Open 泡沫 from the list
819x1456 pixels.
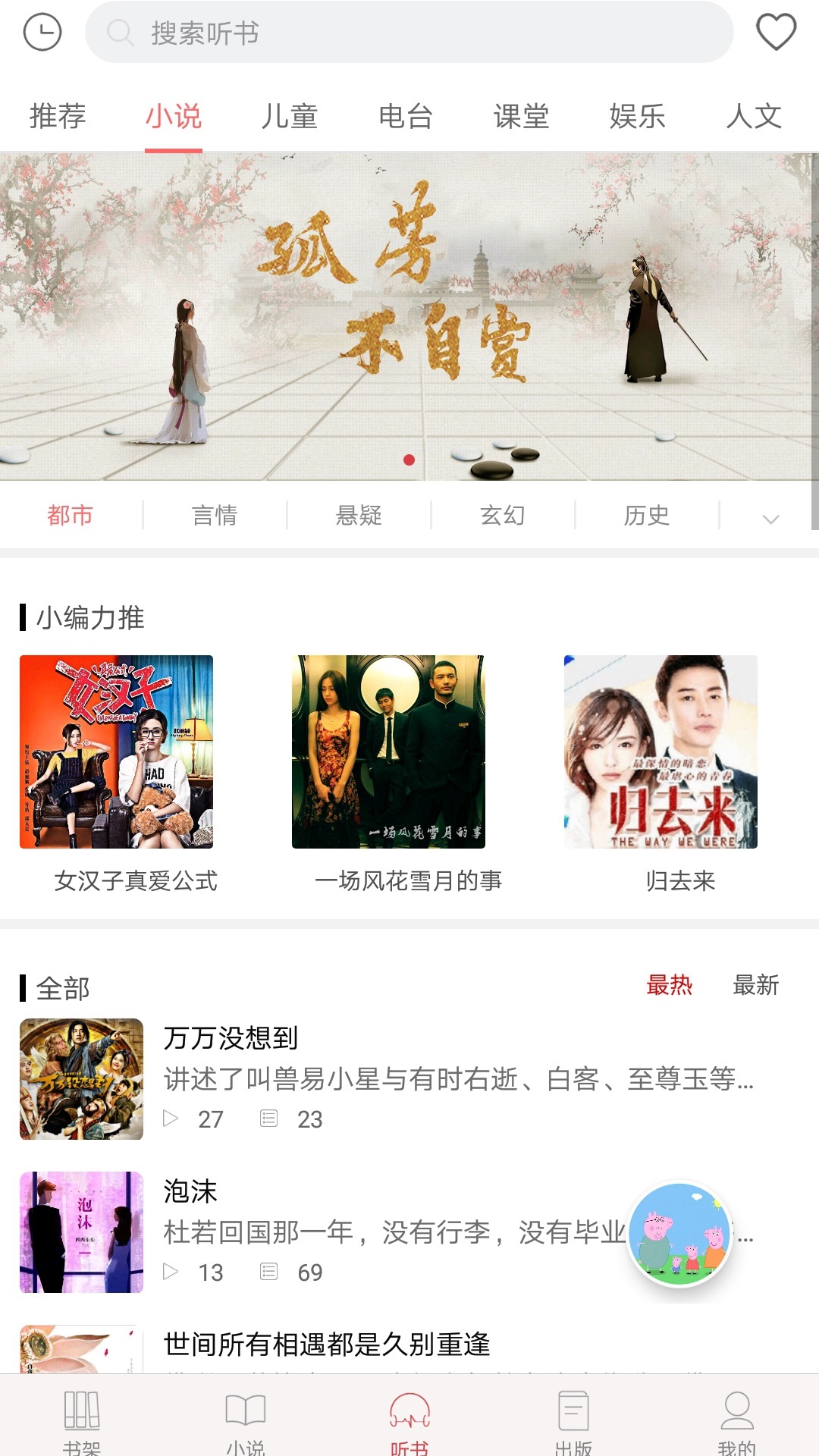(190, 1191)
